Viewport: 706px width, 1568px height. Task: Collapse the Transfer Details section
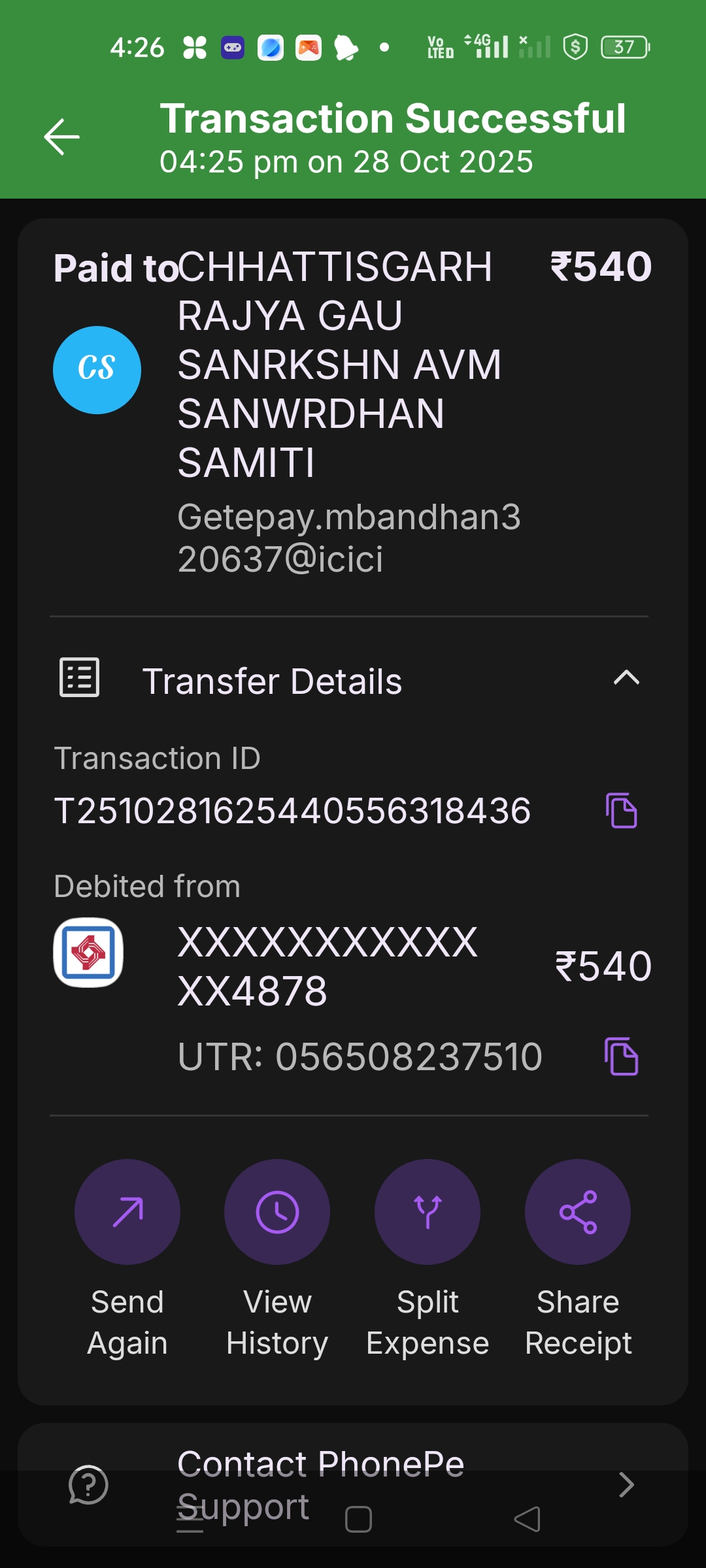click(x=626, y=678)
